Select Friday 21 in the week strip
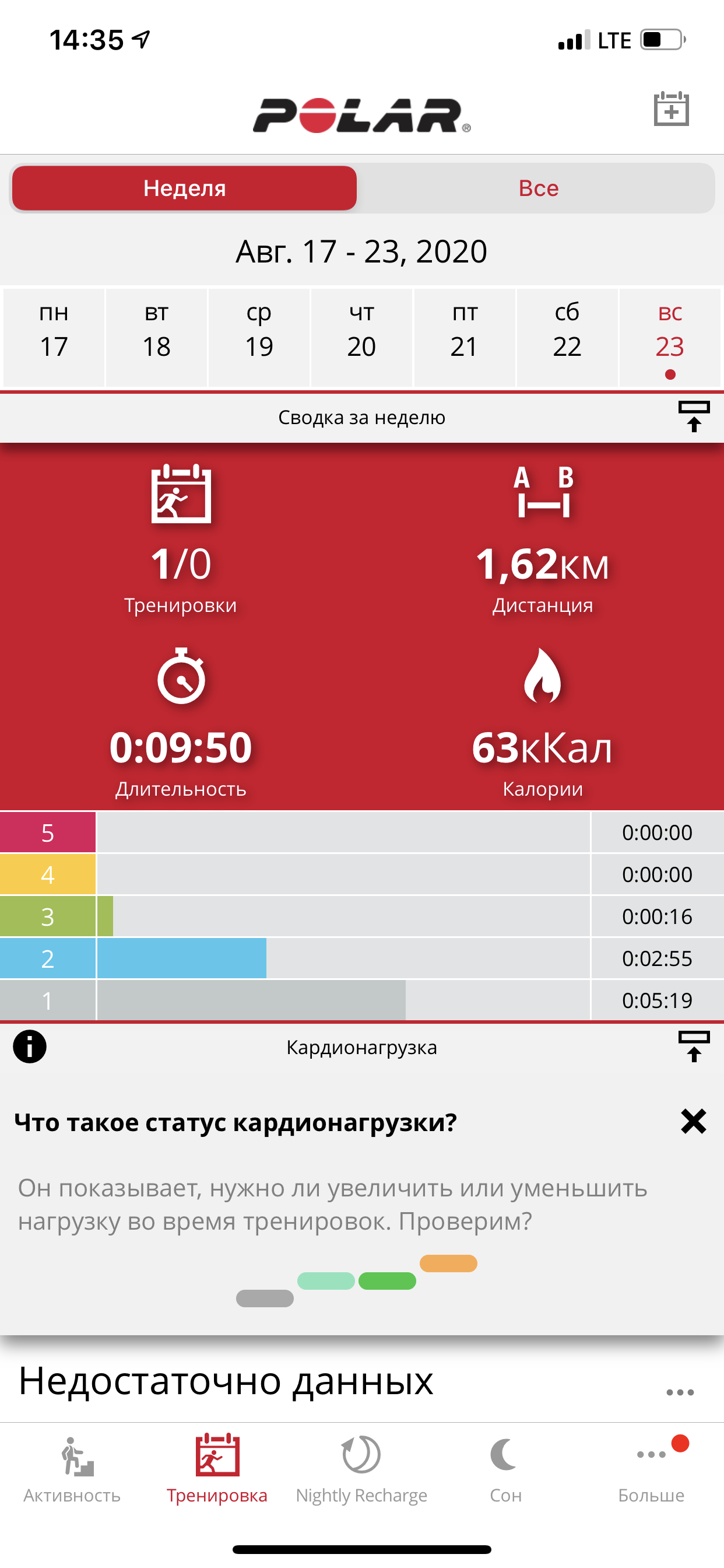The image size is (724, 1568). [464, 337]
